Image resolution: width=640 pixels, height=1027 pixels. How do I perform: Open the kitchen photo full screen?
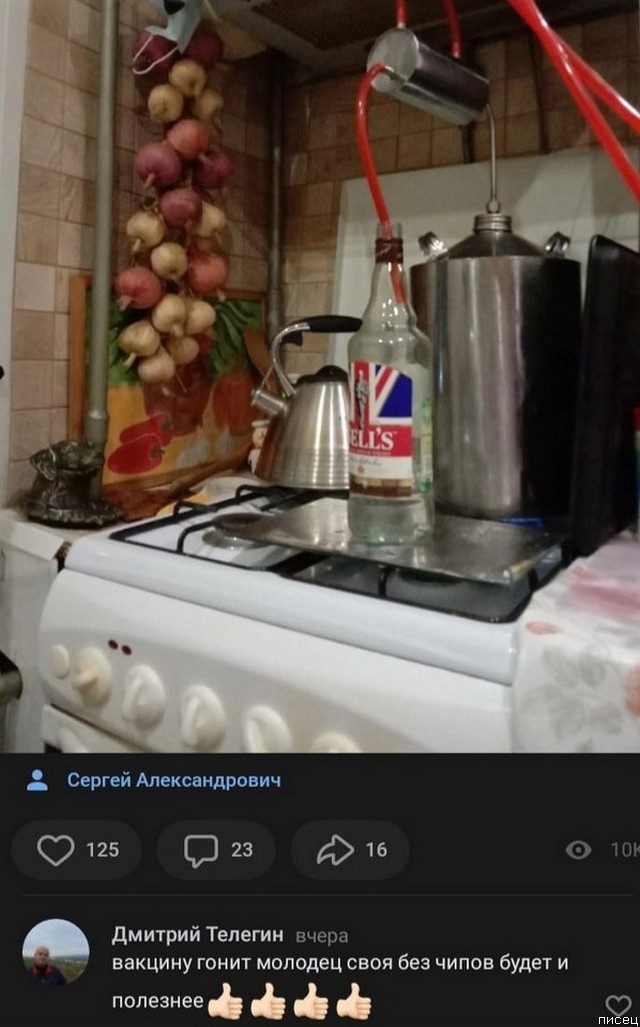click(x=320, y=375)
